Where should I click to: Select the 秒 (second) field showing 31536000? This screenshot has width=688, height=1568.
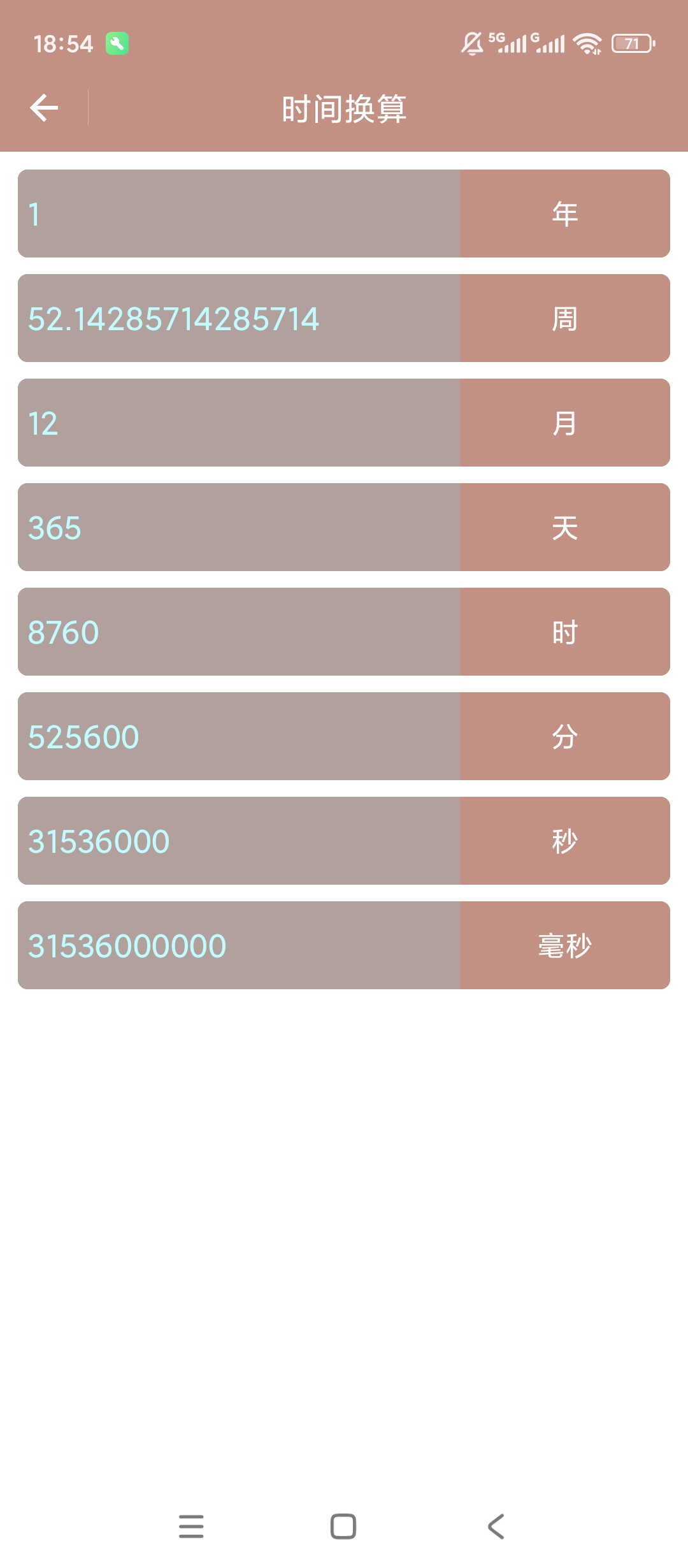[239, 841]
